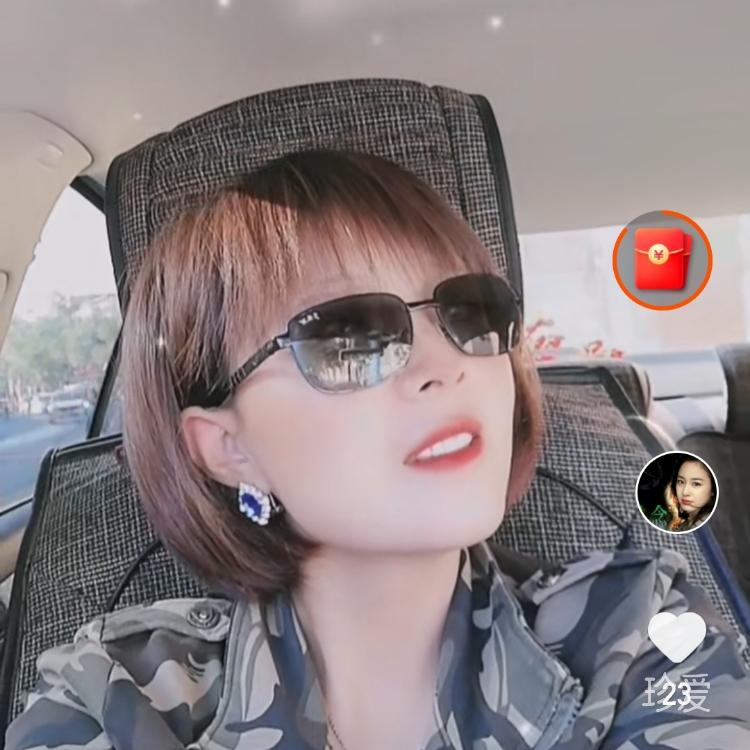Like this video with the heart
750x750 pixels.
677,638
